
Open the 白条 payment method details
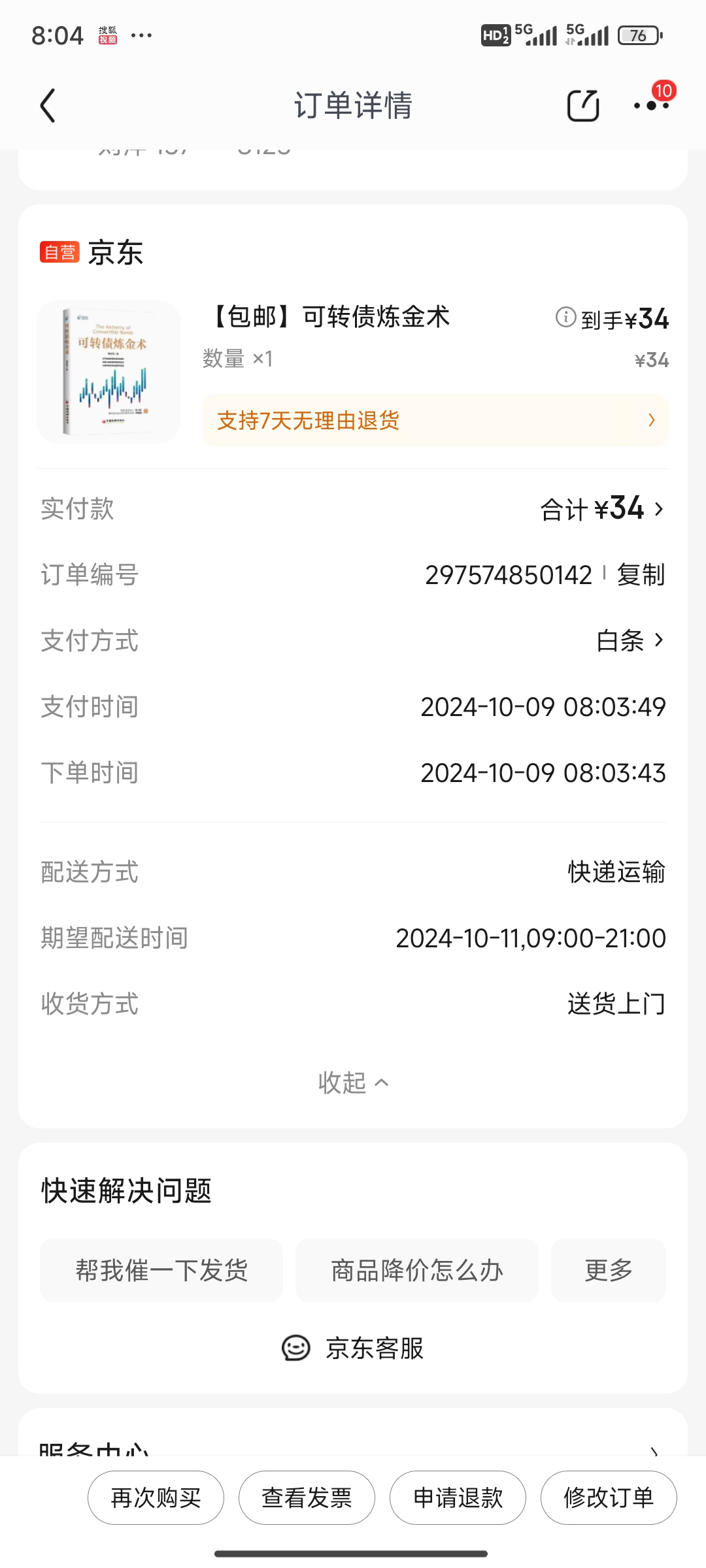pos(630,641)
